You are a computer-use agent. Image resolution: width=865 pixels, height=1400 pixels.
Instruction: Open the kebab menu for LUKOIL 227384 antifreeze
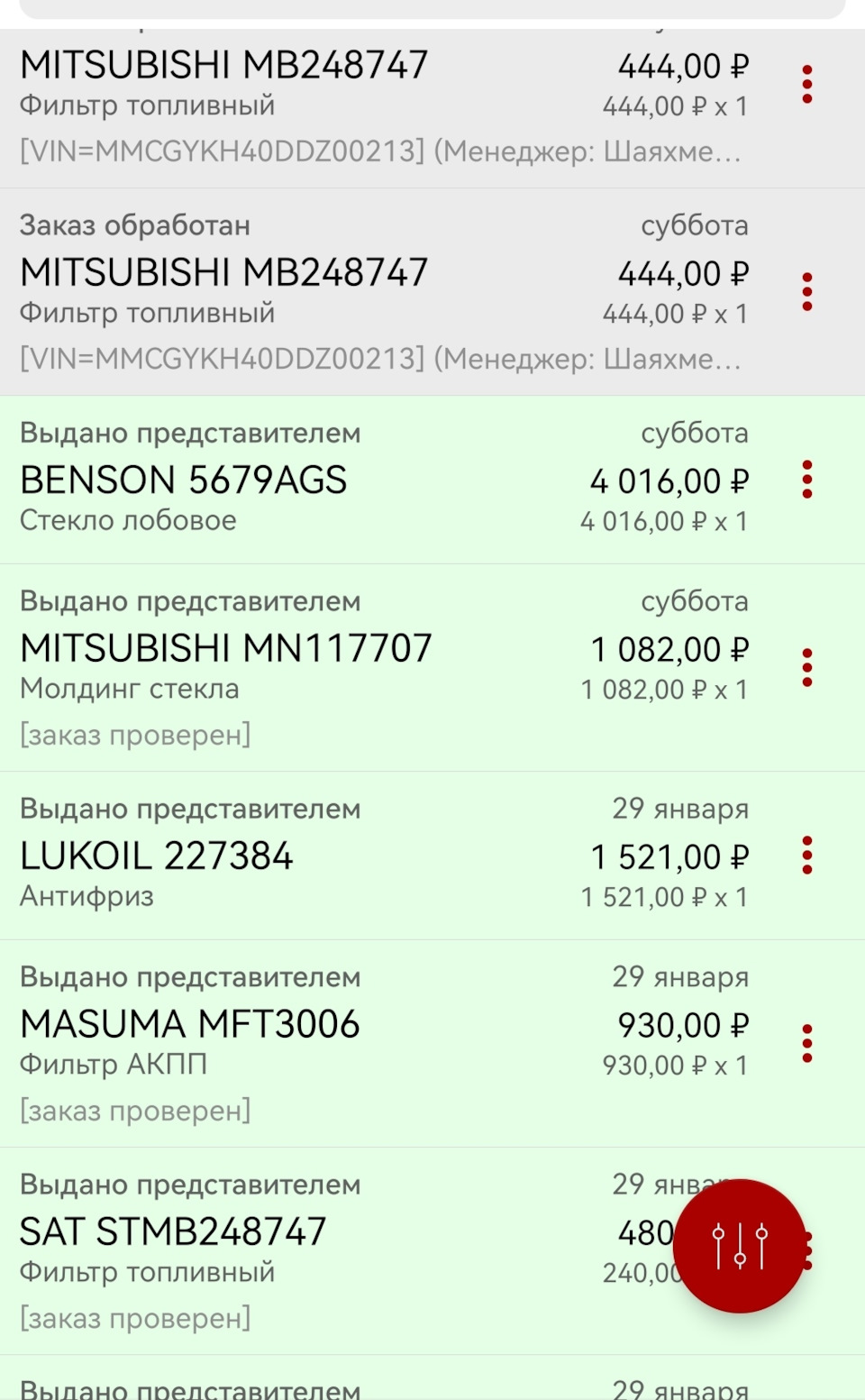(x=808, y=856)
